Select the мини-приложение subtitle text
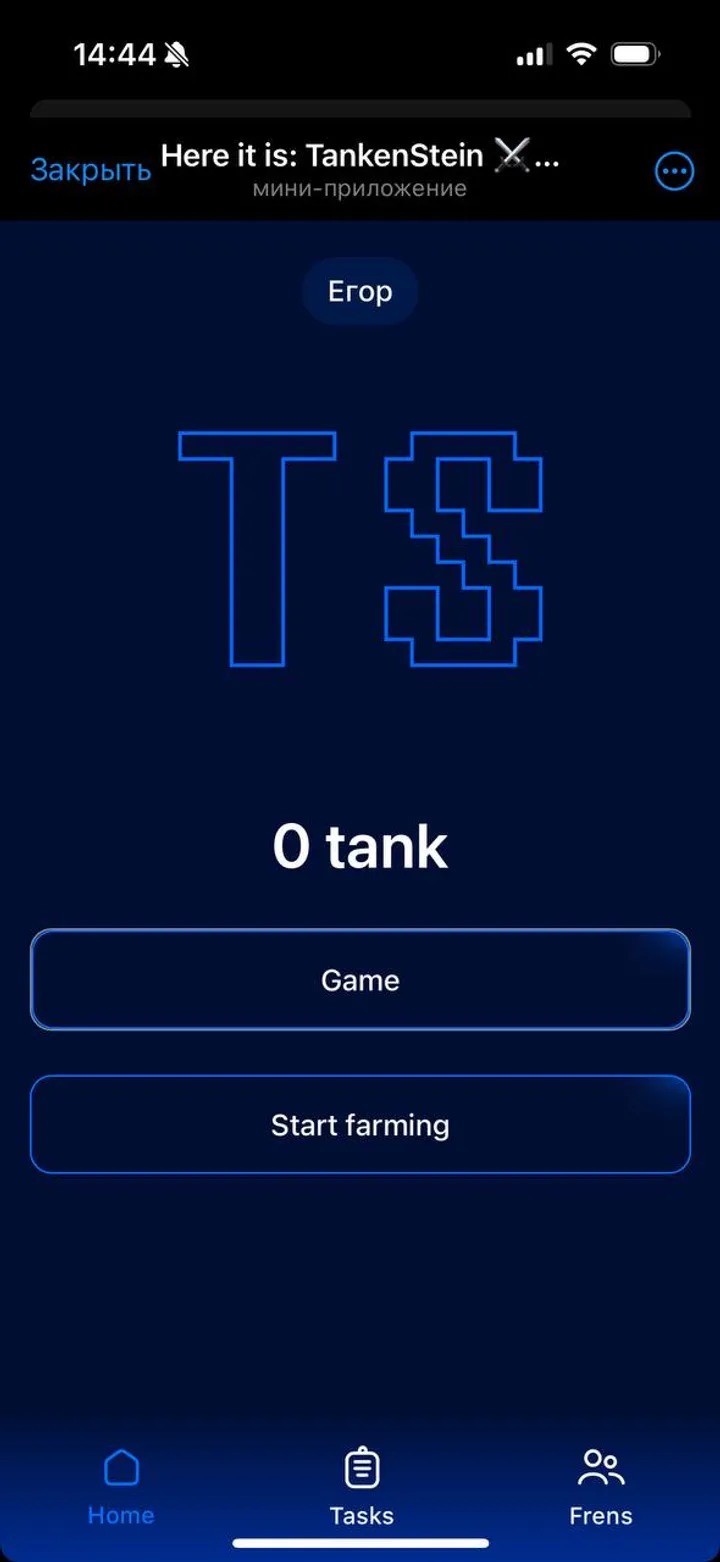 click(360, 187)
